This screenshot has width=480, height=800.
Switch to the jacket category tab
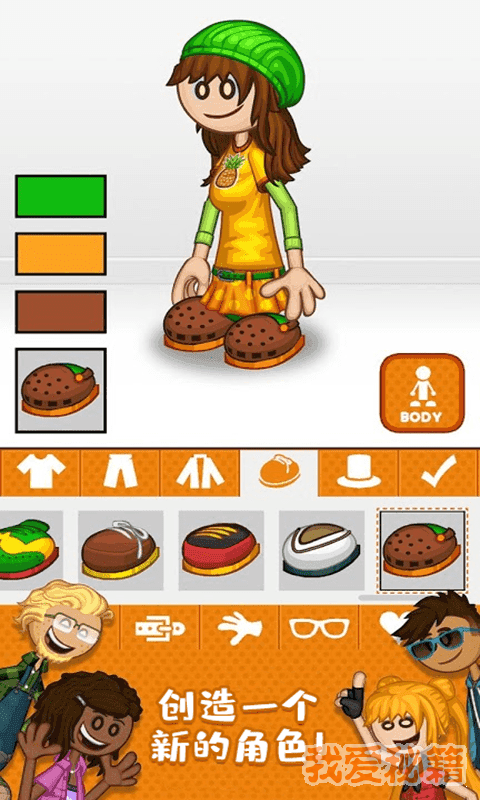200,473
